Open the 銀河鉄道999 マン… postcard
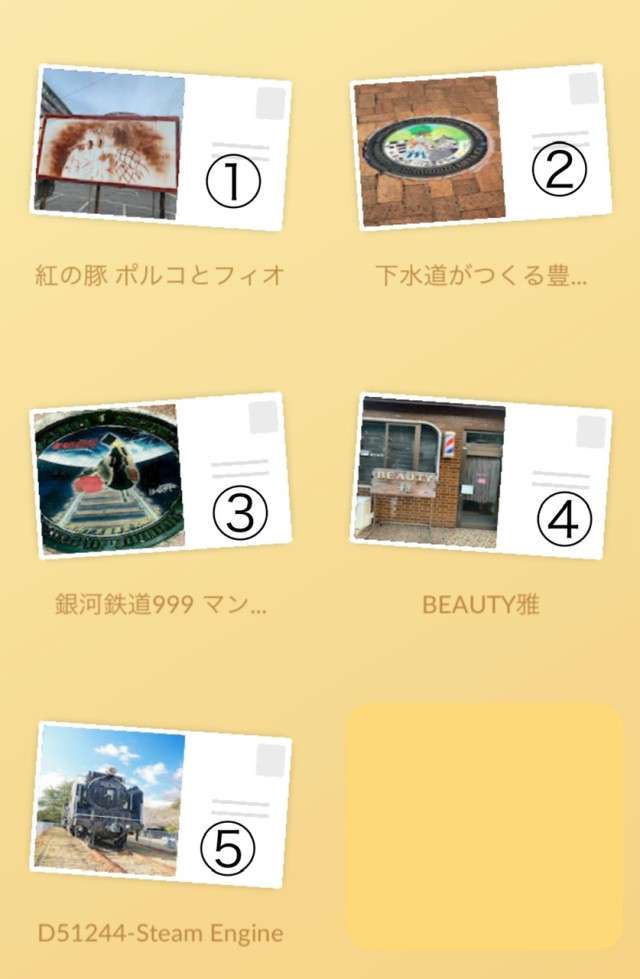 coord(161,476)
